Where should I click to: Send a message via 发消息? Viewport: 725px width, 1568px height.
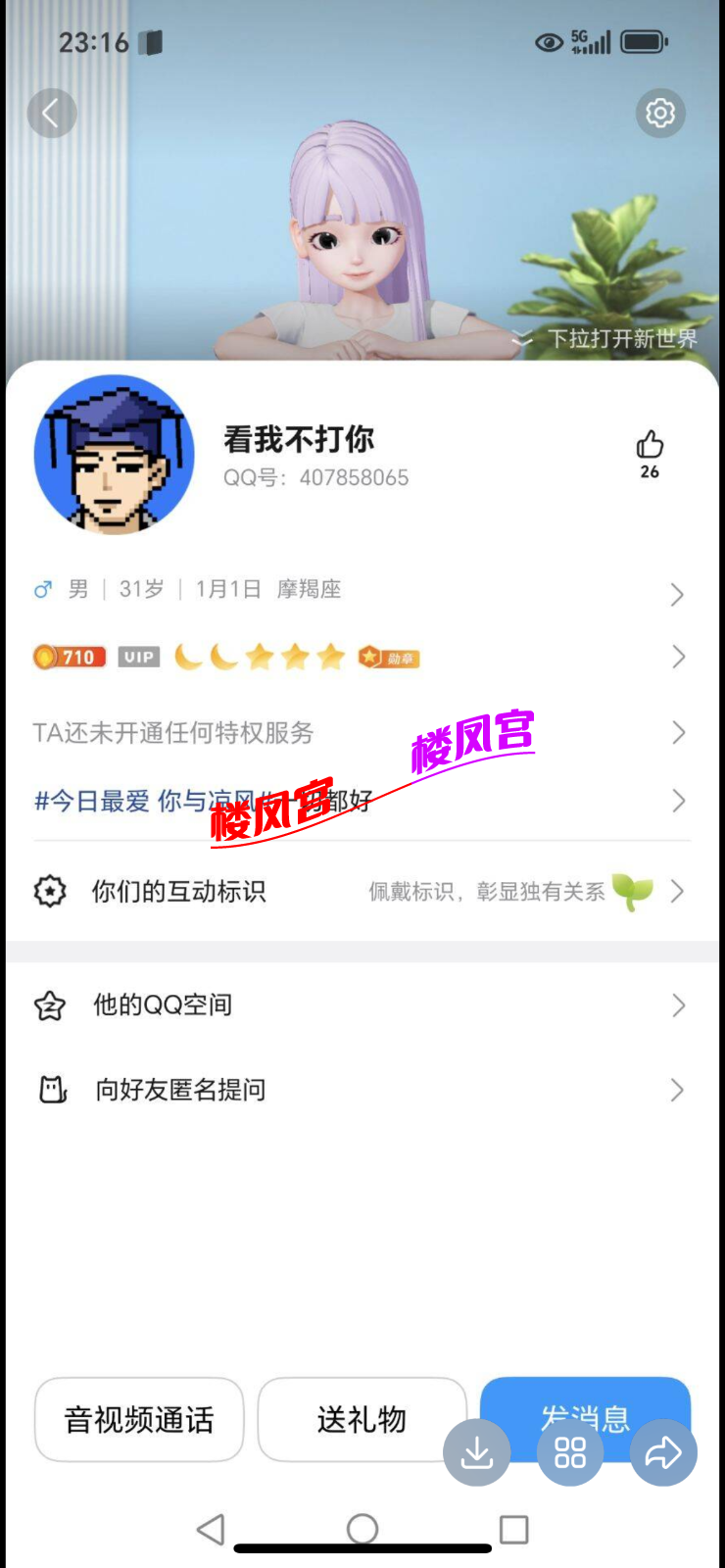click(584, 1401)
